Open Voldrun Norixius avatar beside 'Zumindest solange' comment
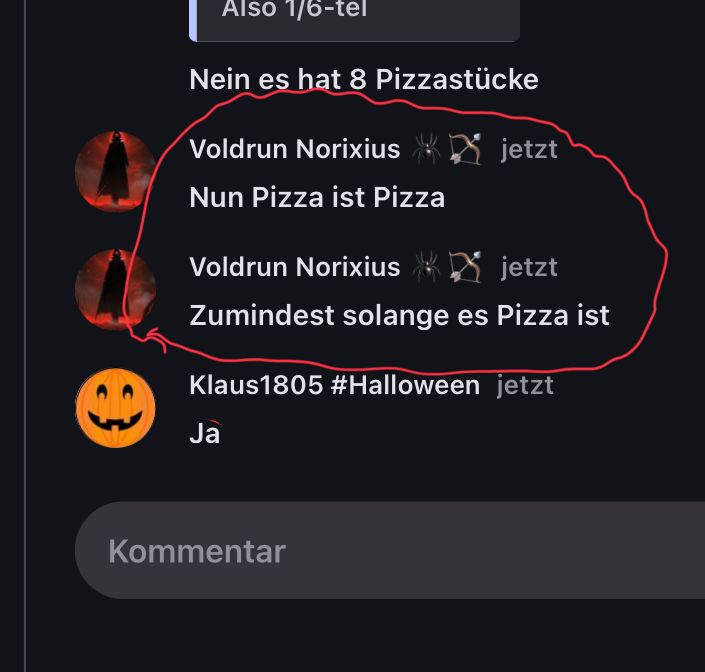This screenshot has width=705, height=672. pos(115,289)
